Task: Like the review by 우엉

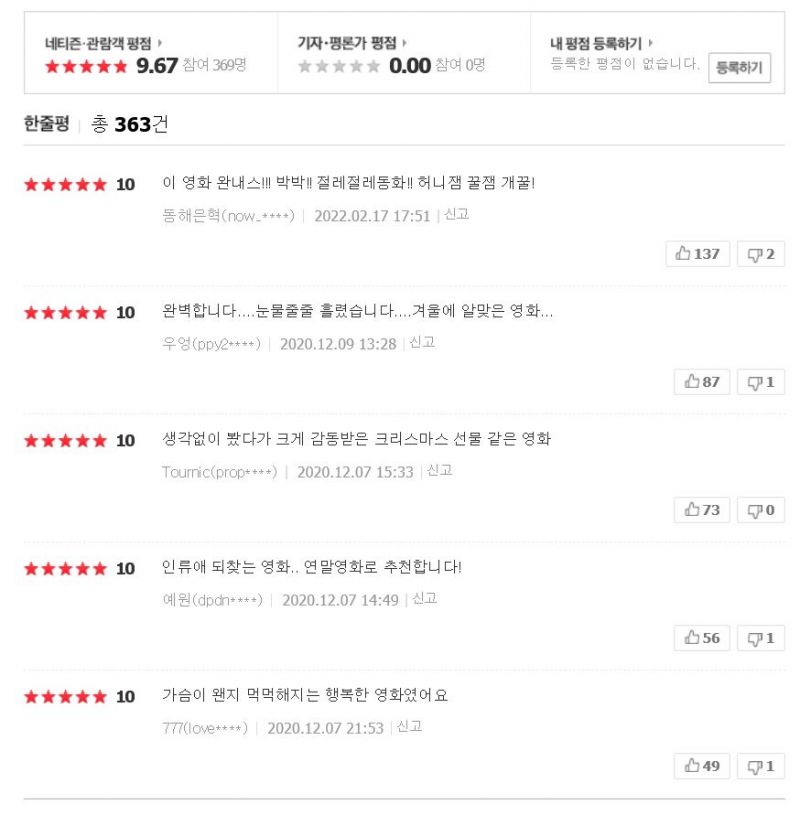Action: click(702, 382)
